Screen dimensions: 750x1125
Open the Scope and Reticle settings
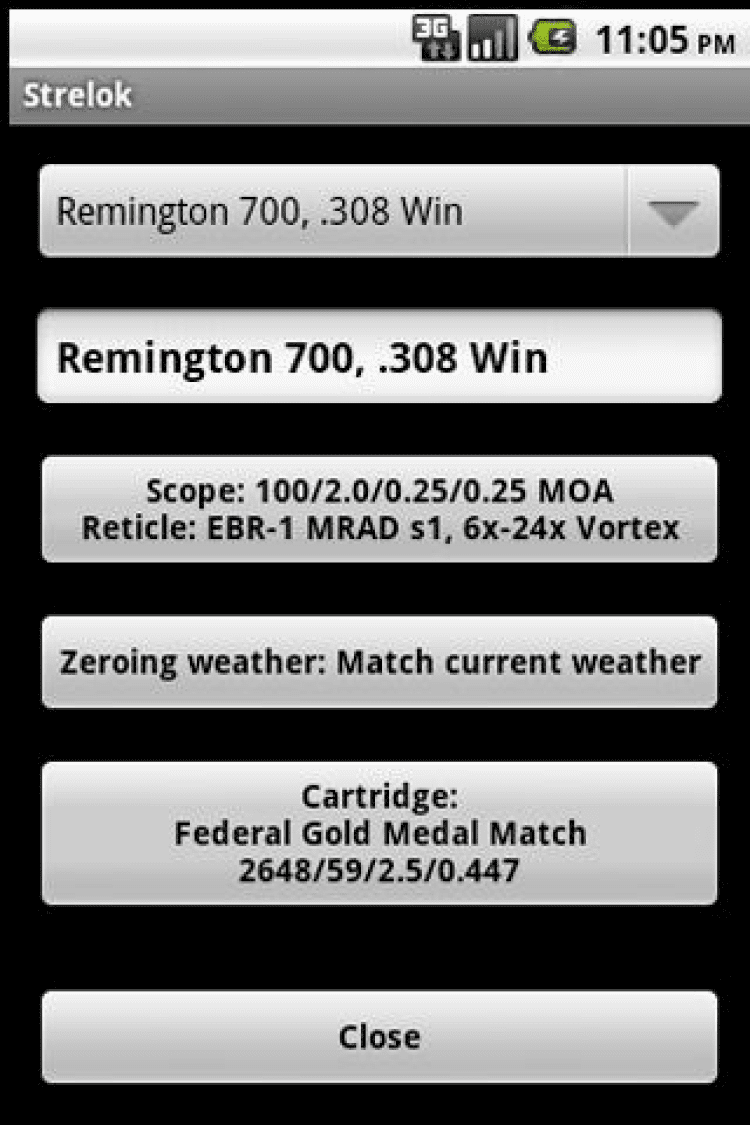378,509
